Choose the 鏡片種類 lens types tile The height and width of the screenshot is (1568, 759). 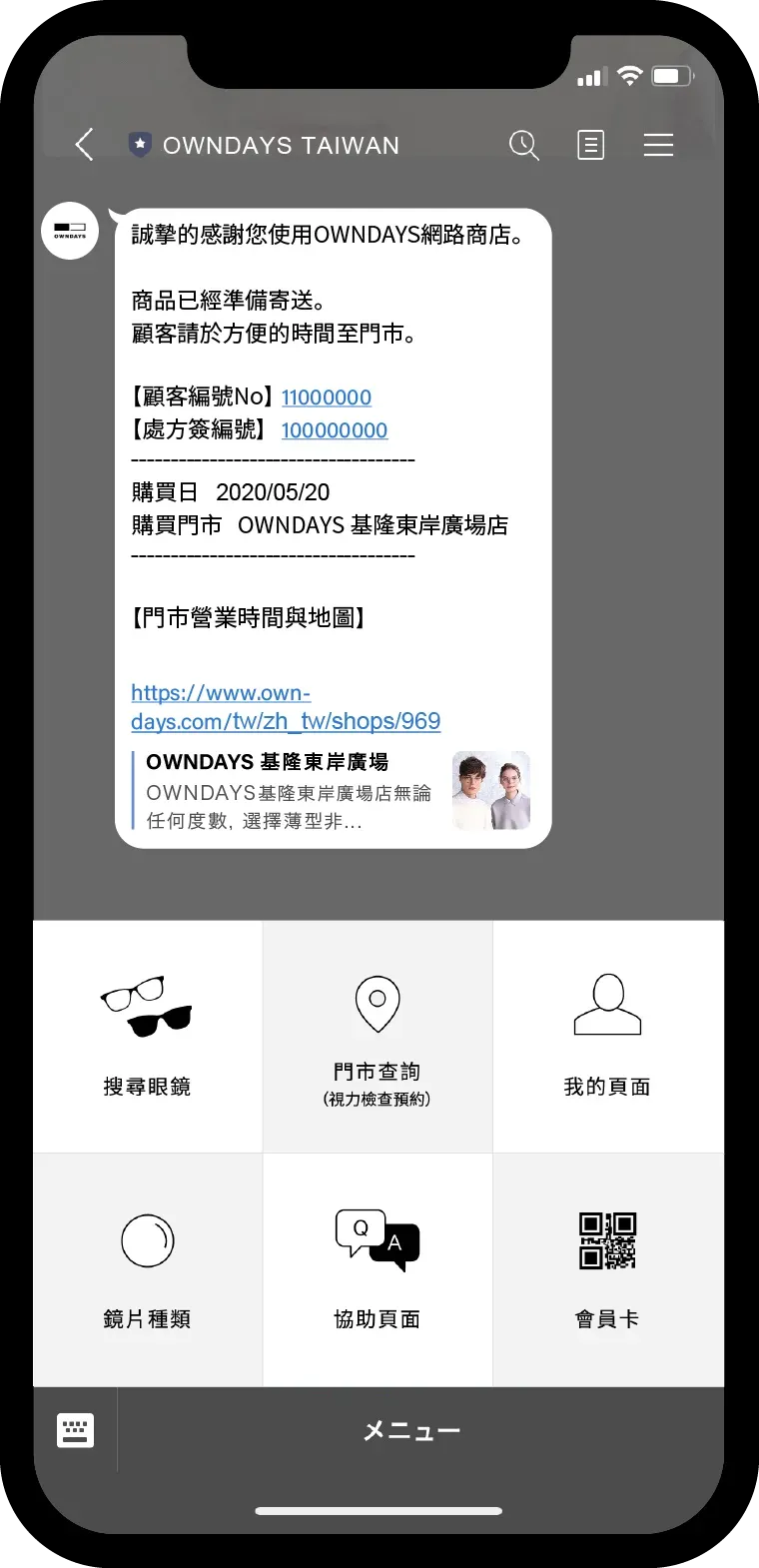[x=148, y=1269]
